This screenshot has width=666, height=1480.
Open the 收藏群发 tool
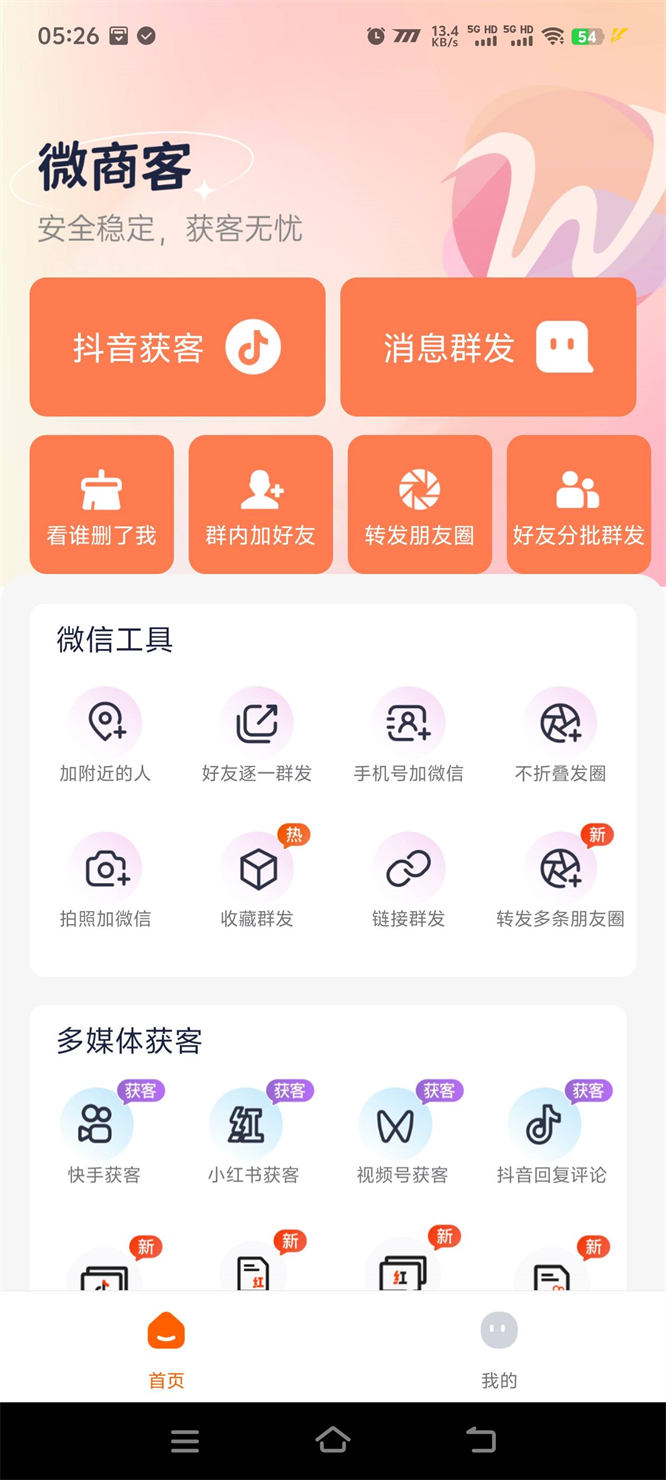[x=257, y=880]
